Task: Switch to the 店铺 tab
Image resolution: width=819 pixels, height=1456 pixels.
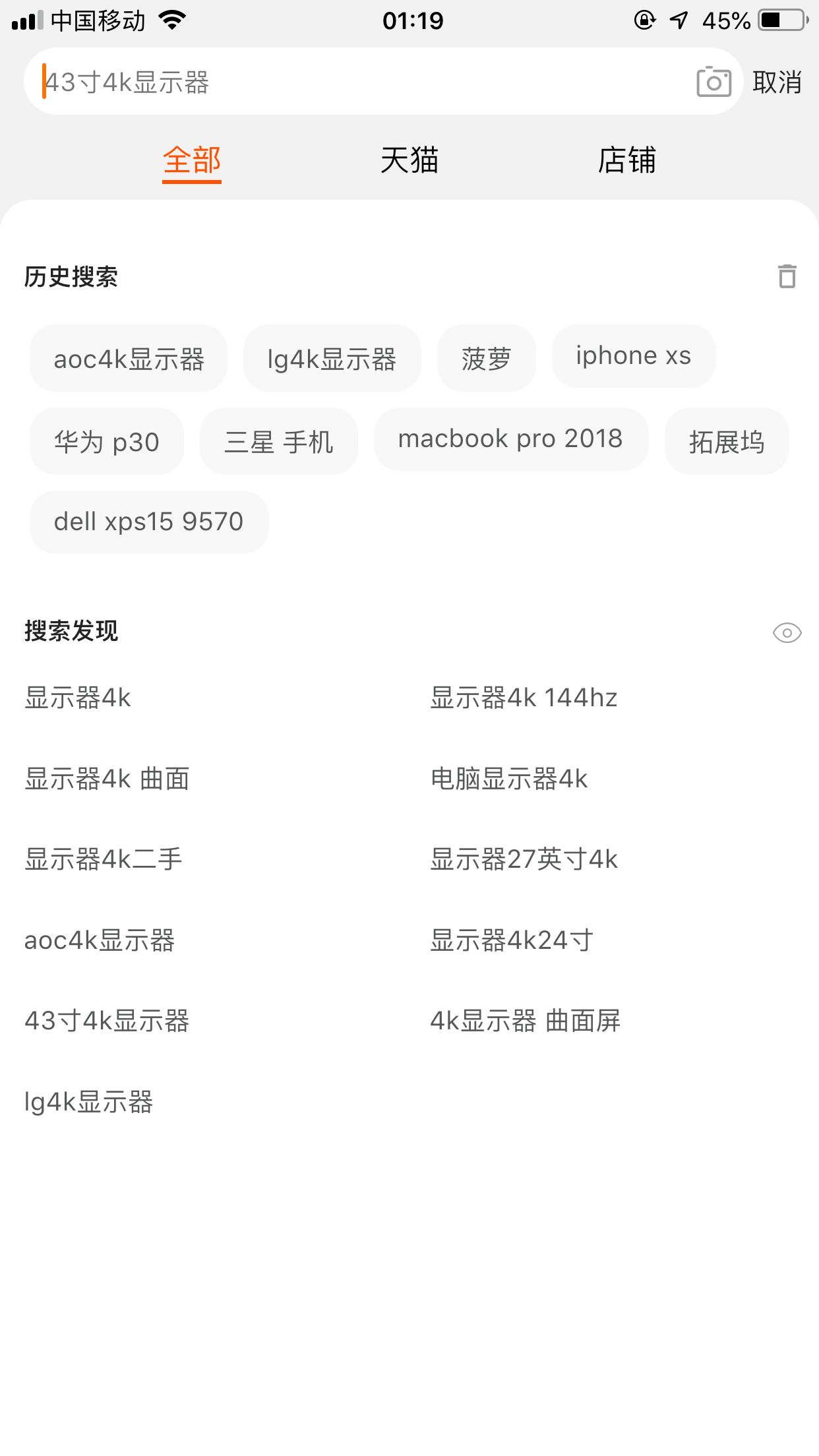Action: point(627,160)
